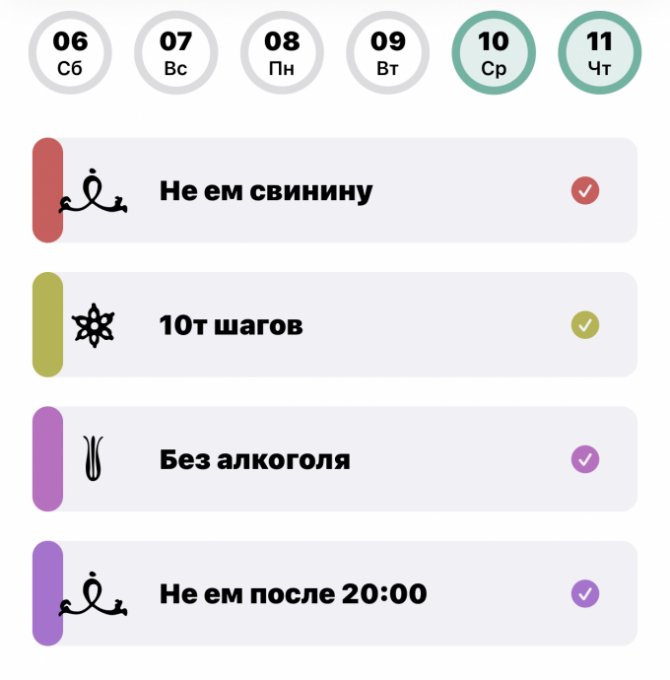The image size is (670, 680).
Task: Select Wednesday the 10th (Ср)
Action: (494, 52)
